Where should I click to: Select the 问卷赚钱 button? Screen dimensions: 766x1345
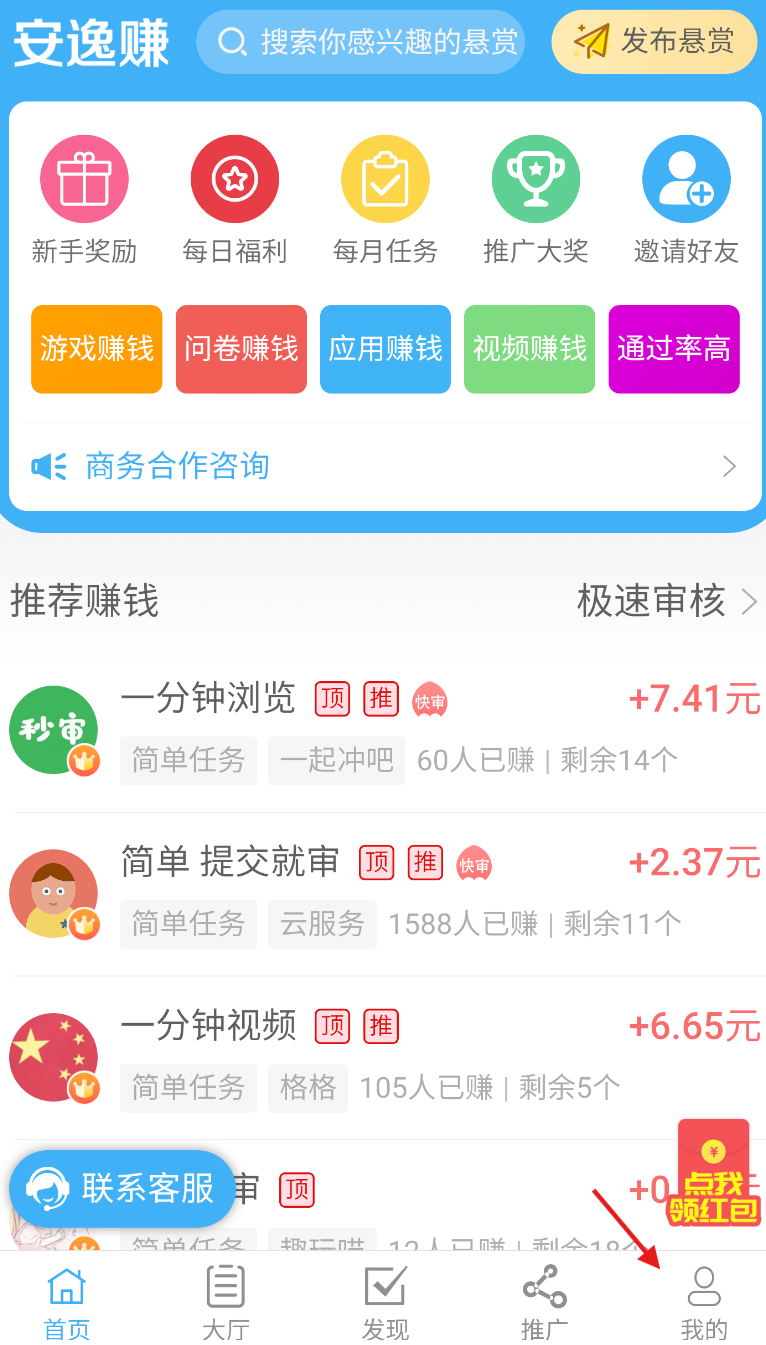[241, 349]
